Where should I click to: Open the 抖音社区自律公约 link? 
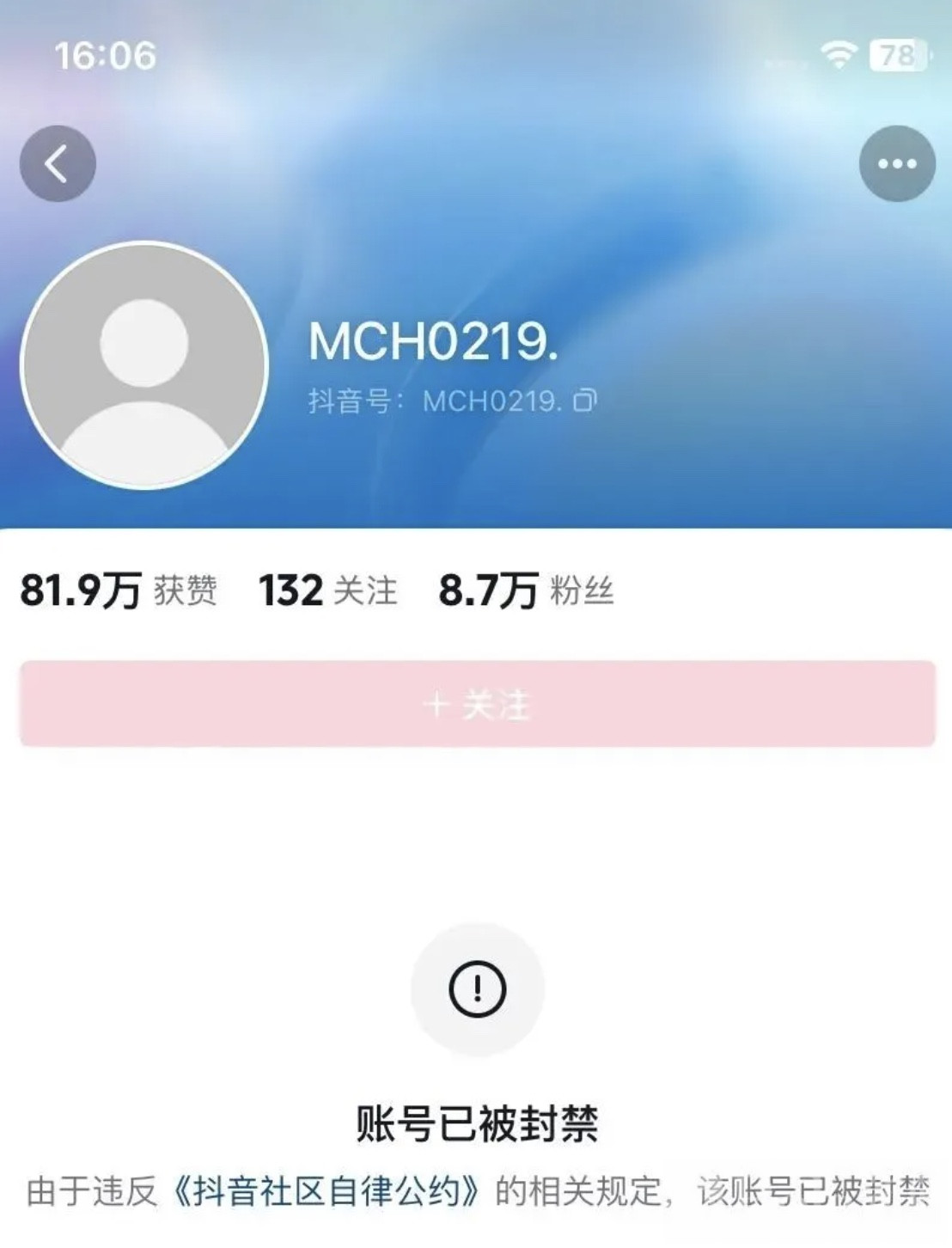326,1192
